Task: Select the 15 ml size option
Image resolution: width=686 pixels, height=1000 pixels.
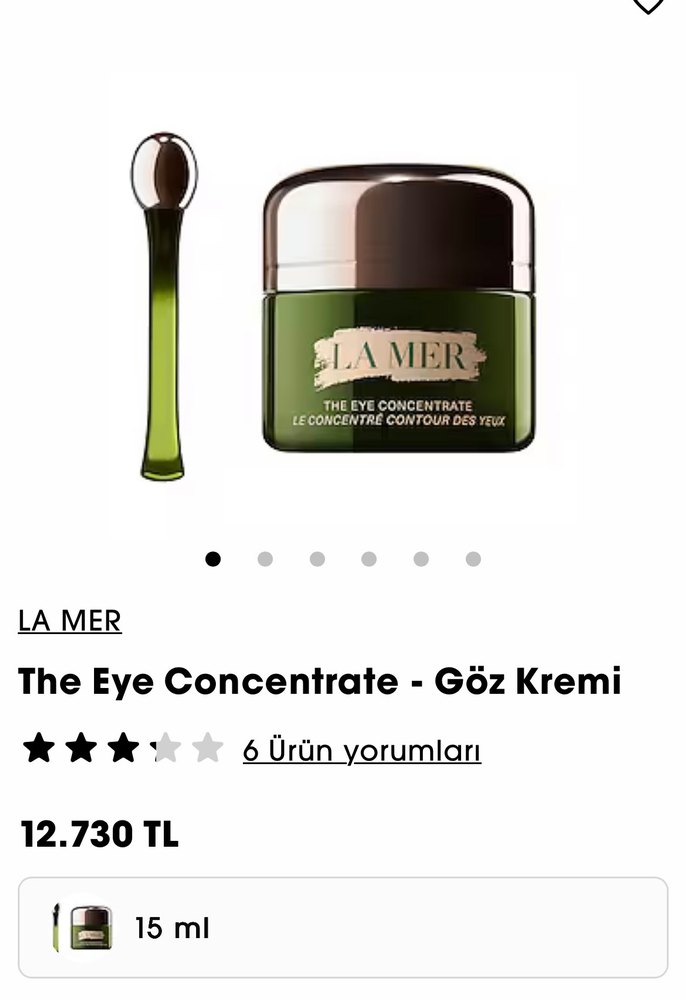Action: tap(343, 927)
